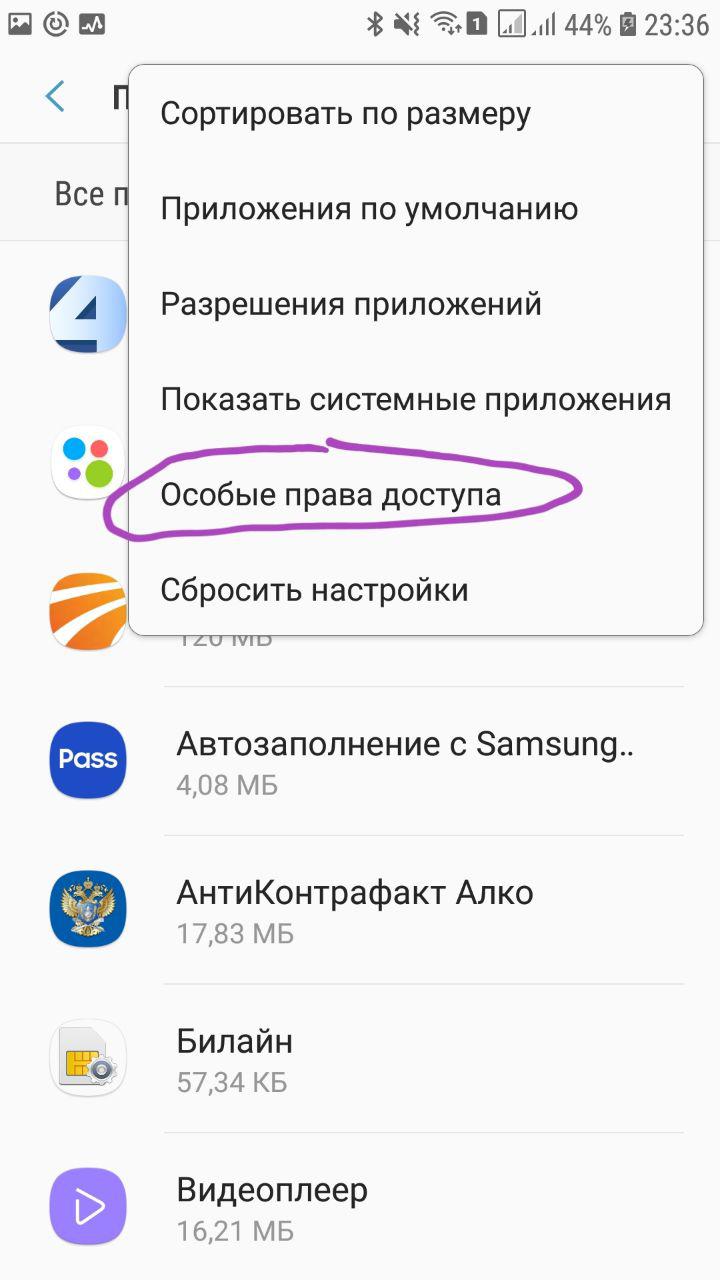The image size is (720, 1280).
Task: Select Сортировать по размеру in the menu
Action: (x=416, y=114)
